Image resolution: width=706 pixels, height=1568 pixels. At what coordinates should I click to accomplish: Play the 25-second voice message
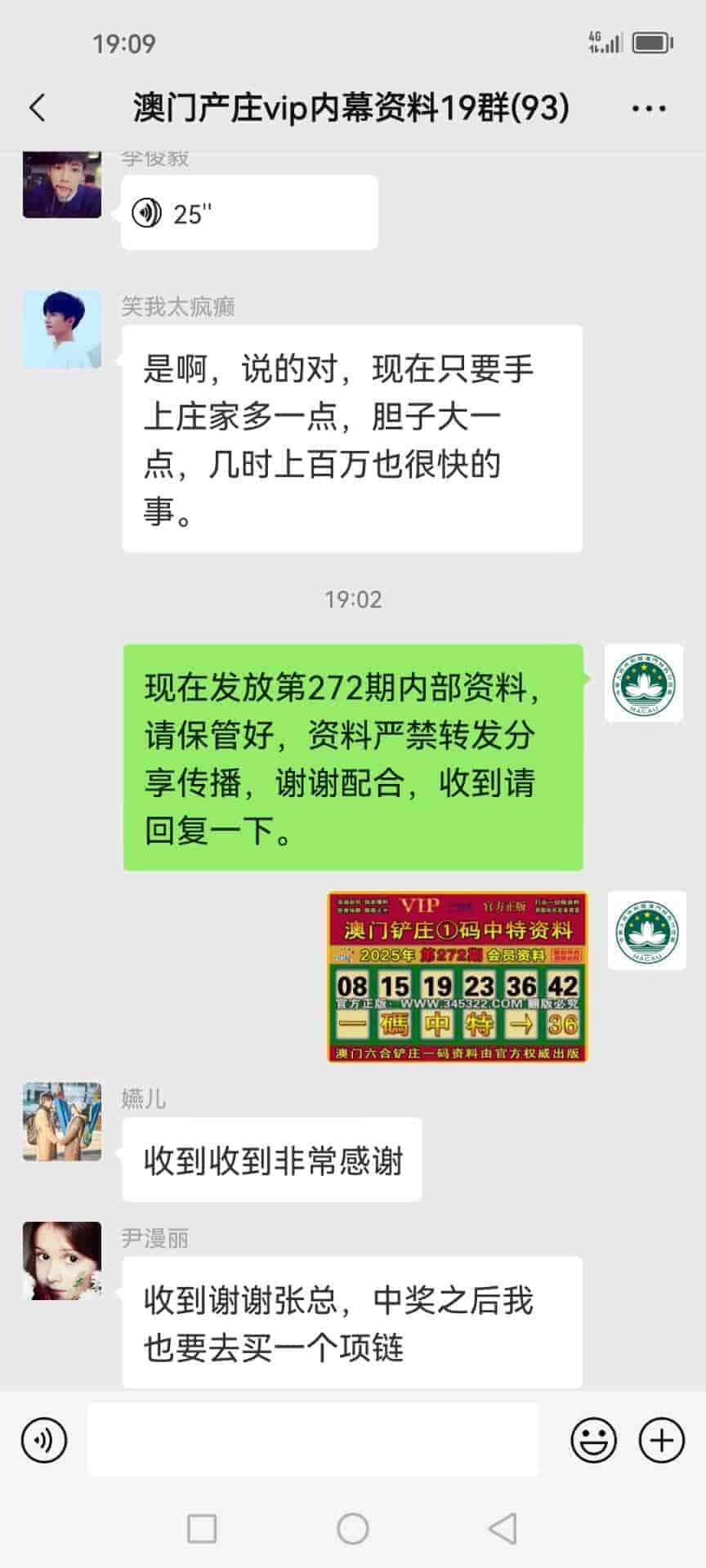pyautogui.click(x=248, y=213)
